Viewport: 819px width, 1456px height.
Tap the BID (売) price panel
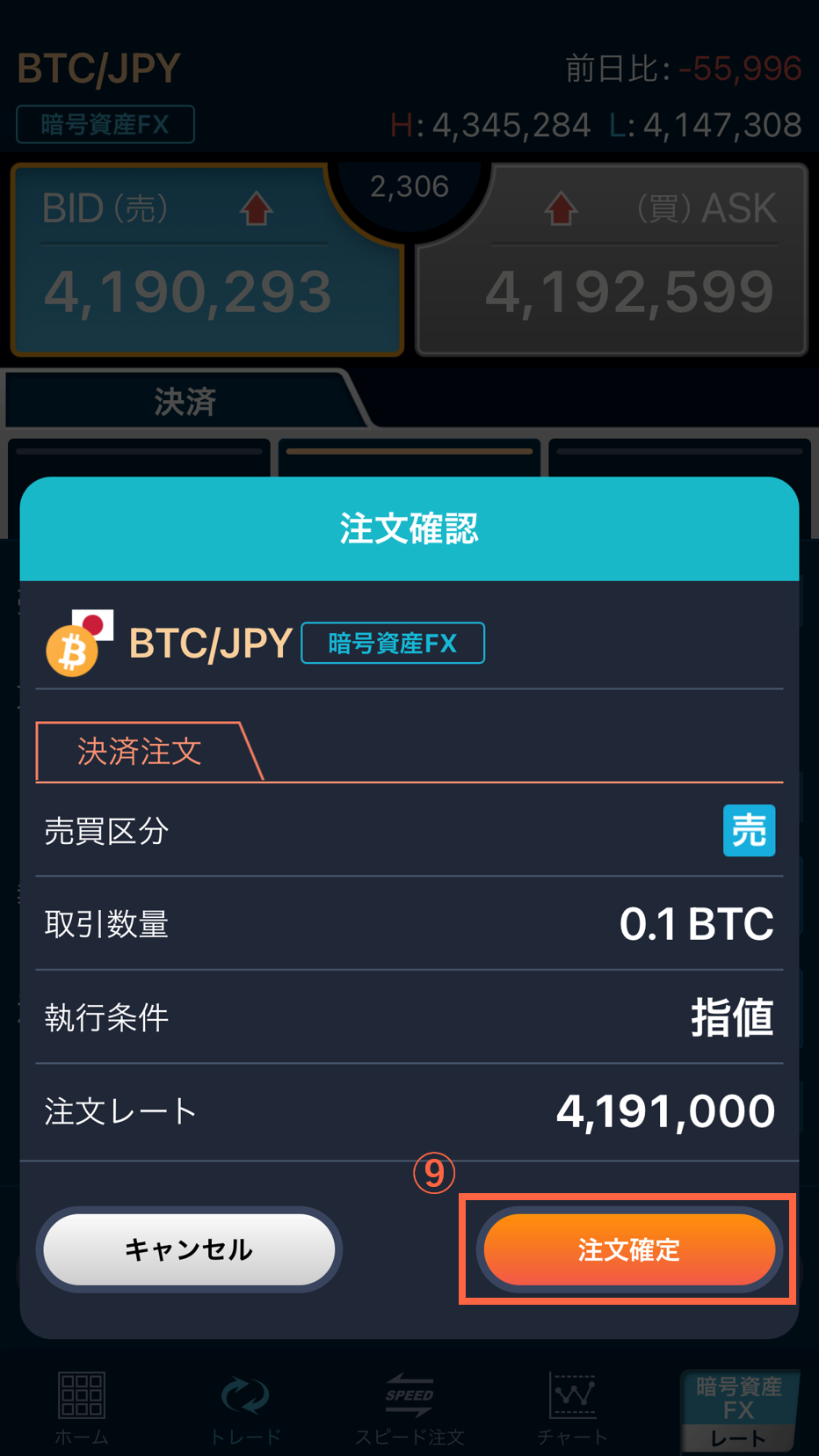pyautogui.click(x=207, y=261)
